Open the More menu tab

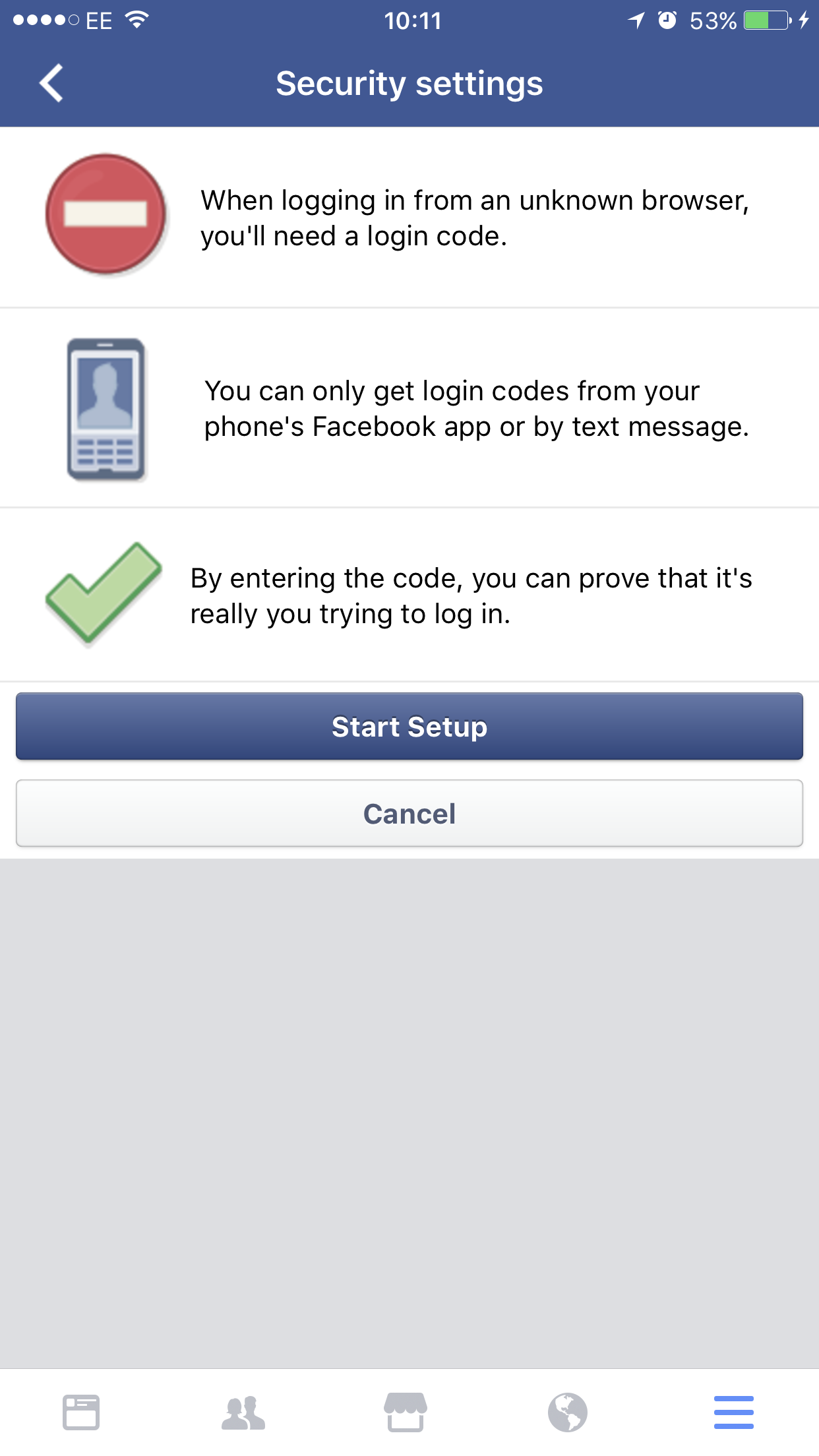click(733, 1412)
